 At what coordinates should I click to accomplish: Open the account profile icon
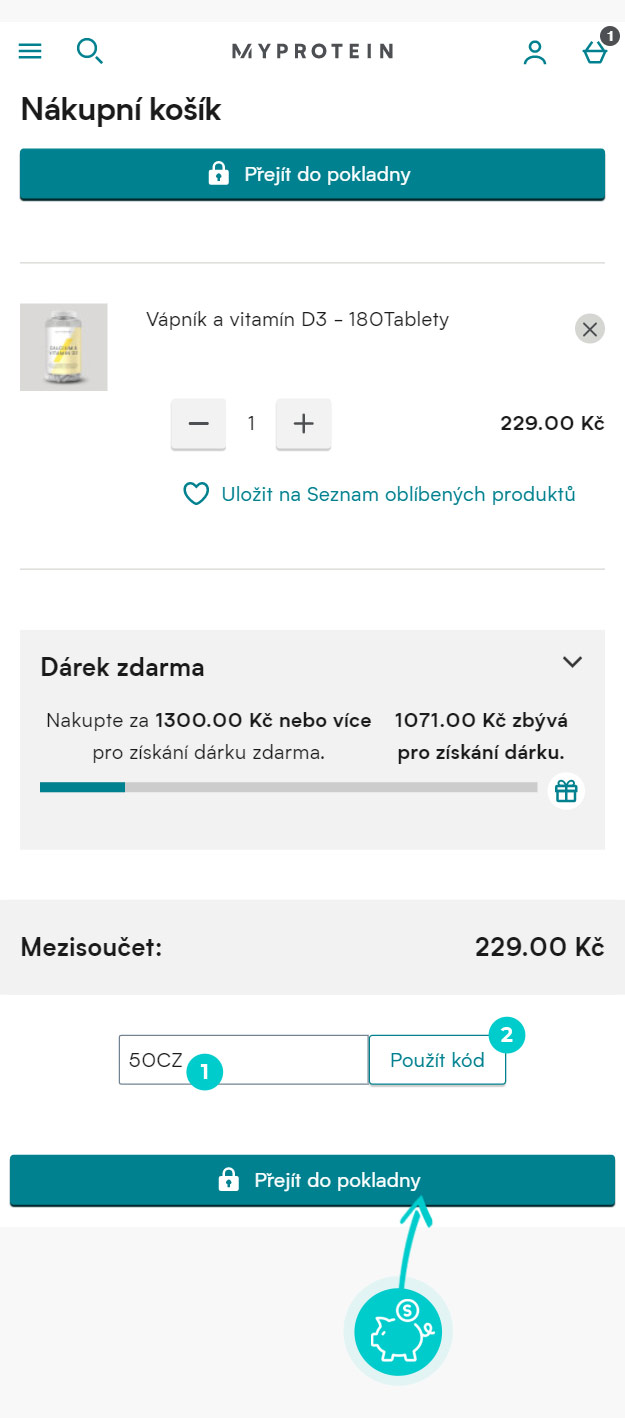point(535,52)
